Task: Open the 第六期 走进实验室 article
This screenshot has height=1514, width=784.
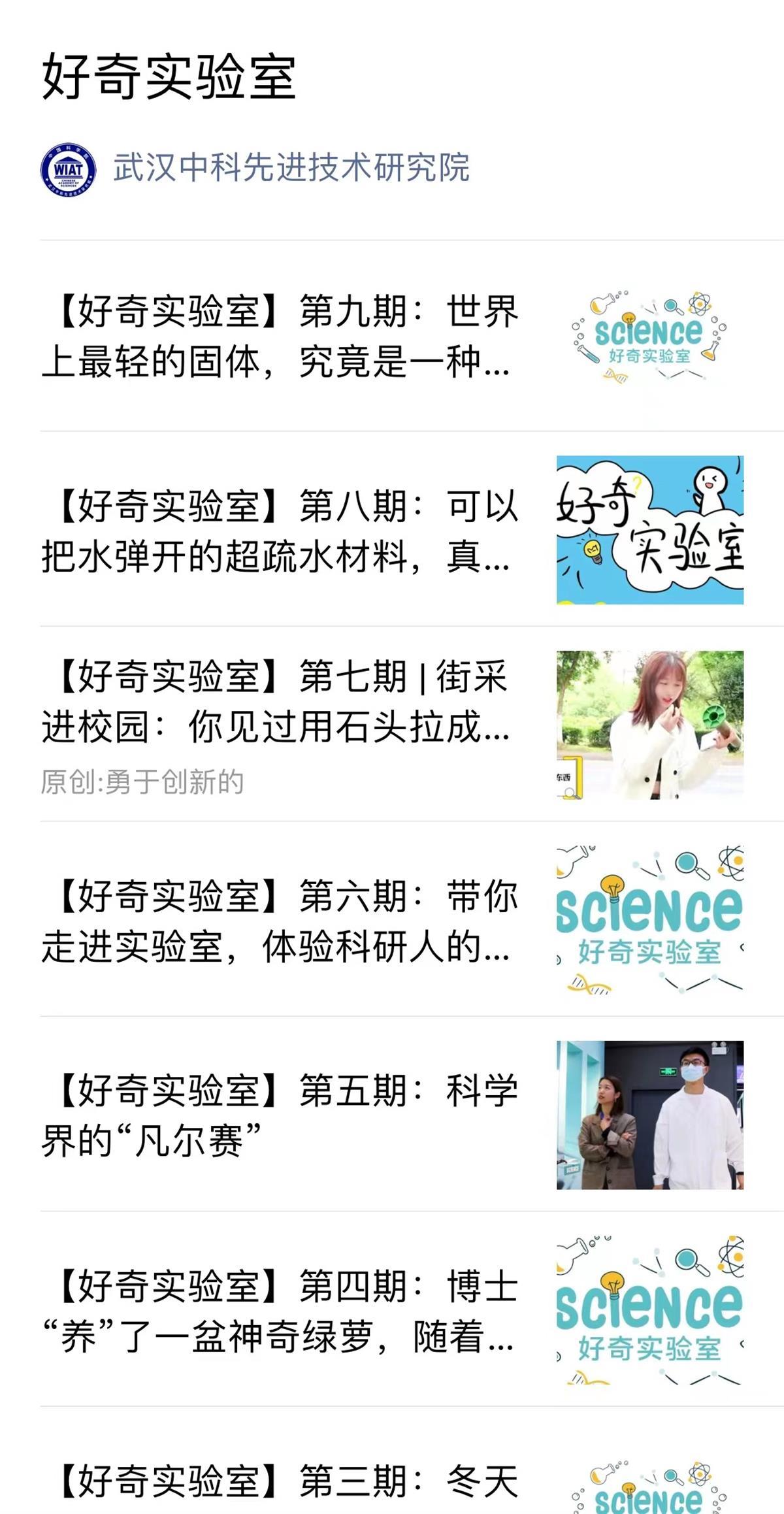Action: (x=281, y=921)
